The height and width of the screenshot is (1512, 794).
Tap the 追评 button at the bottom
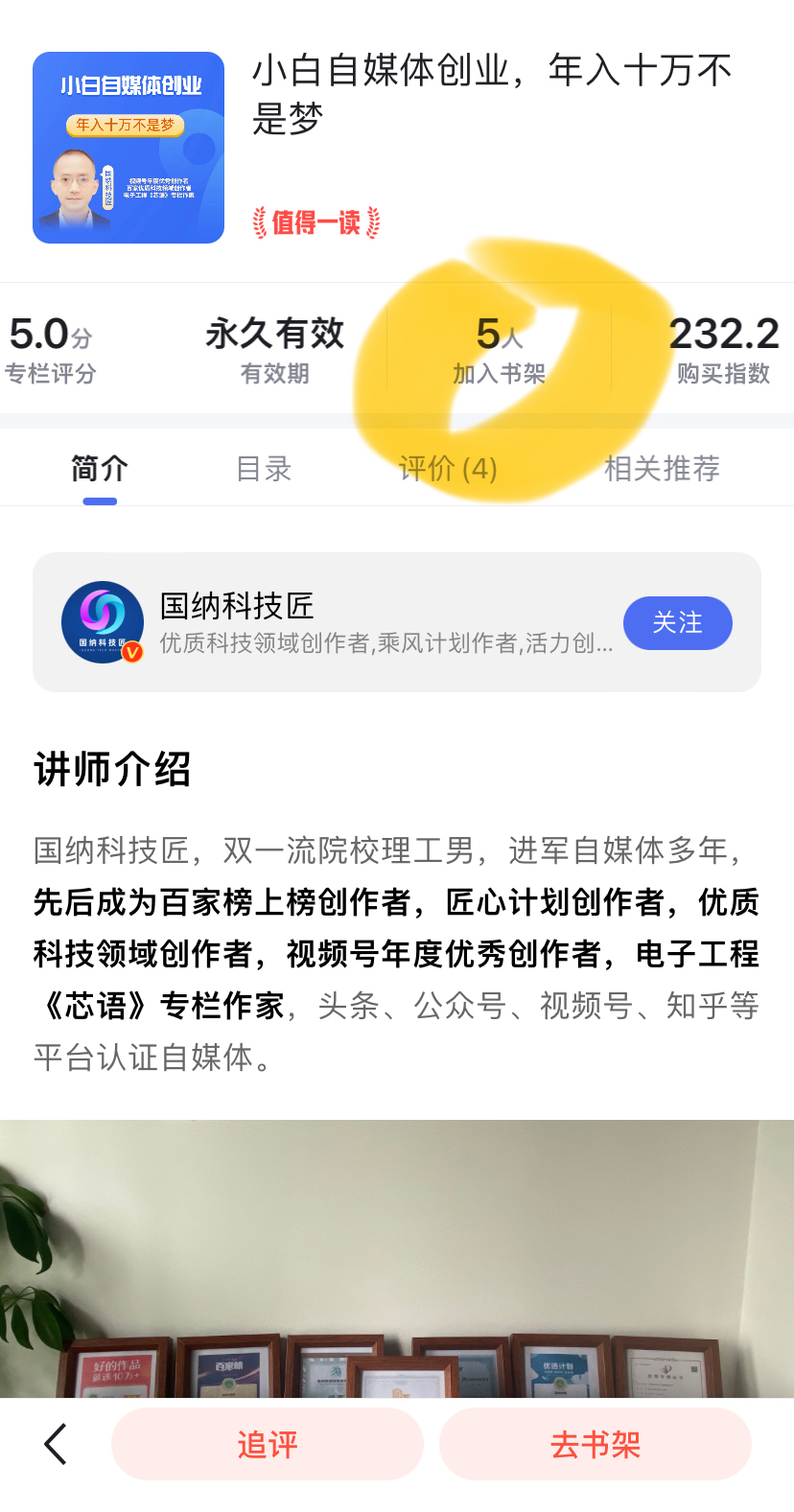(x=268, y=1444)
